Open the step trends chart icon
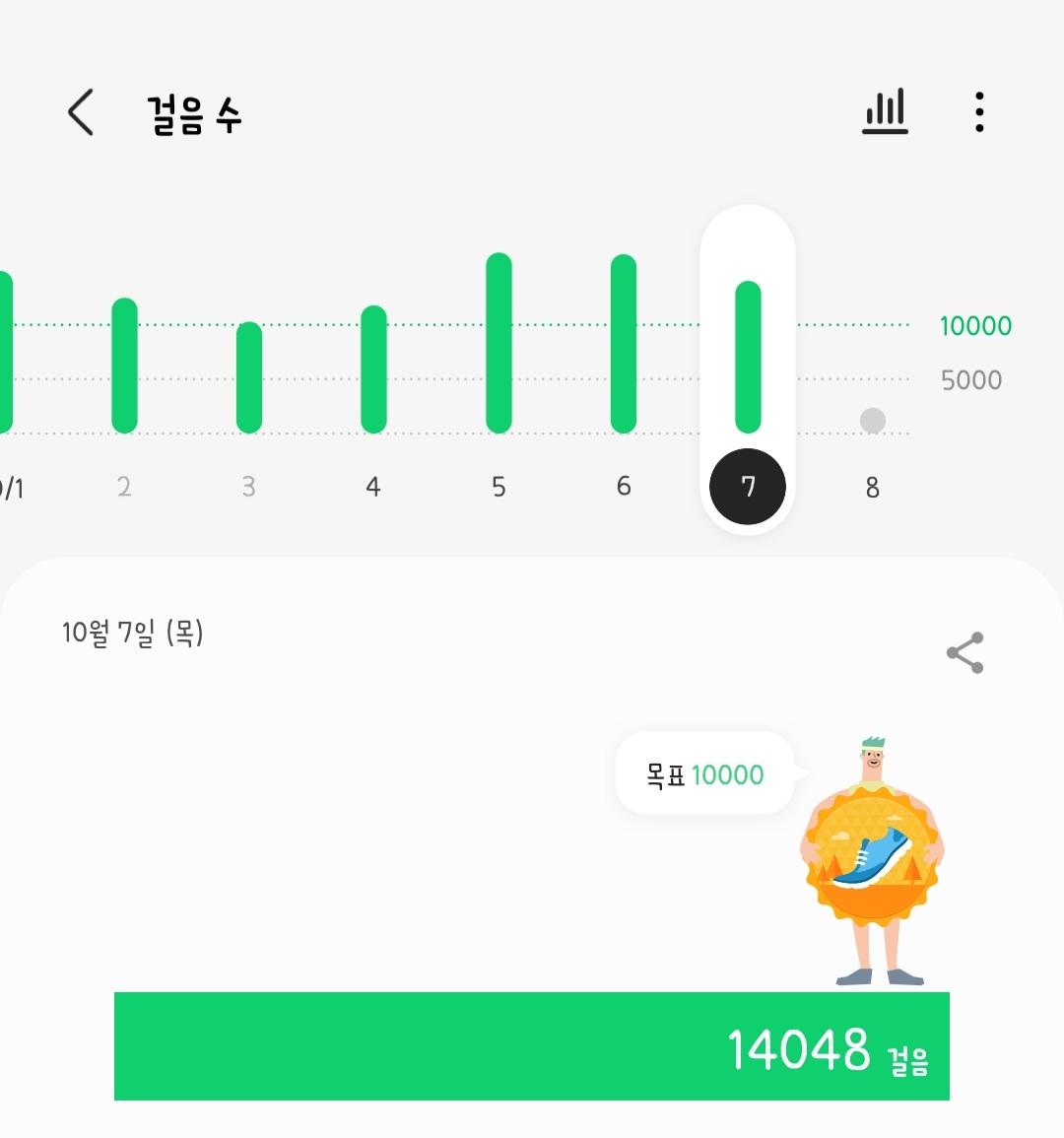The image size is (1064, 1138). [x=885, y=112]
